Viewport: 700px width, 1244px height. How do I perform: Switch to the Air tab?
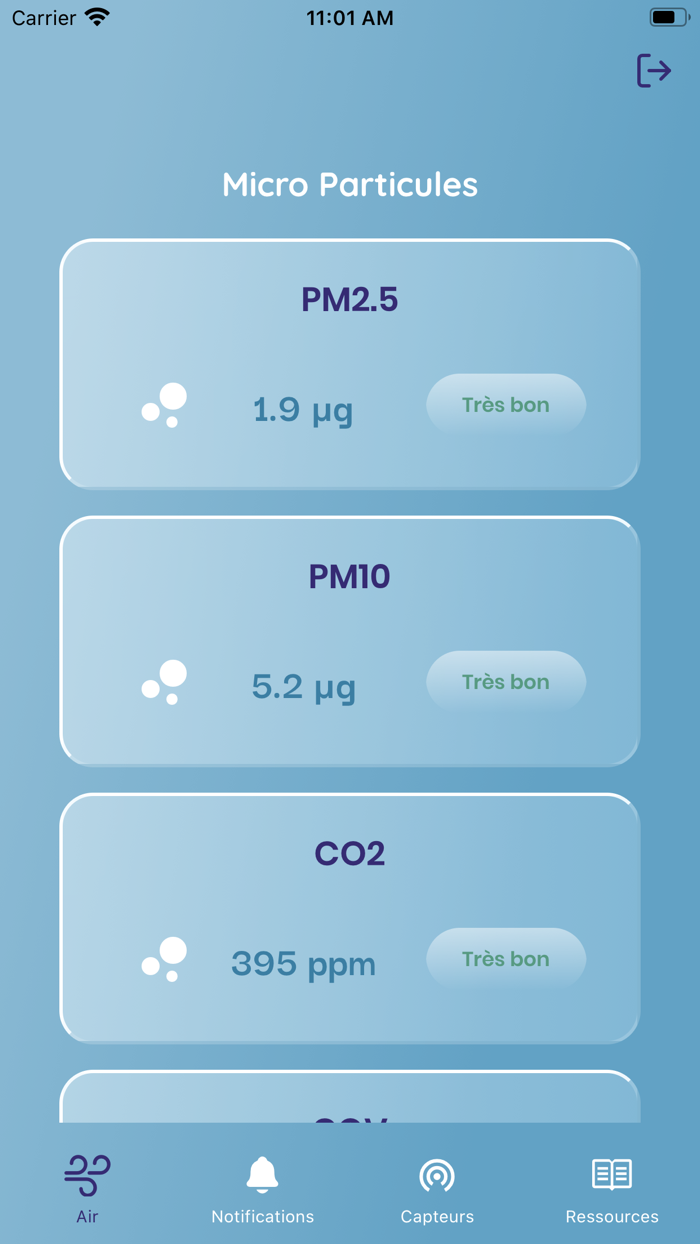coord(87,1187)
